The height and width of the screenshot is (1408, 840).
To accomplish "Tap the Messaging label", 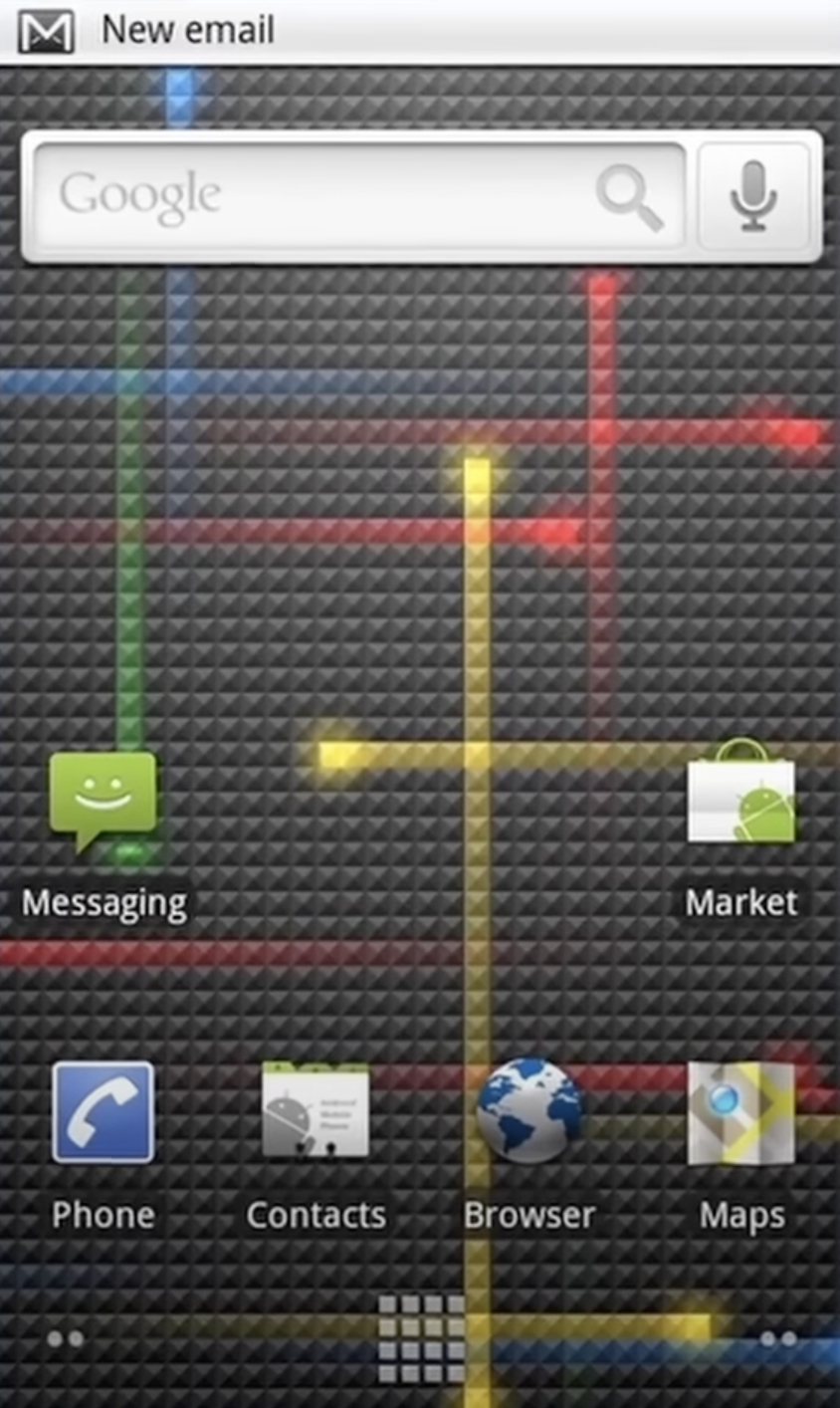I will pos(103,902).
